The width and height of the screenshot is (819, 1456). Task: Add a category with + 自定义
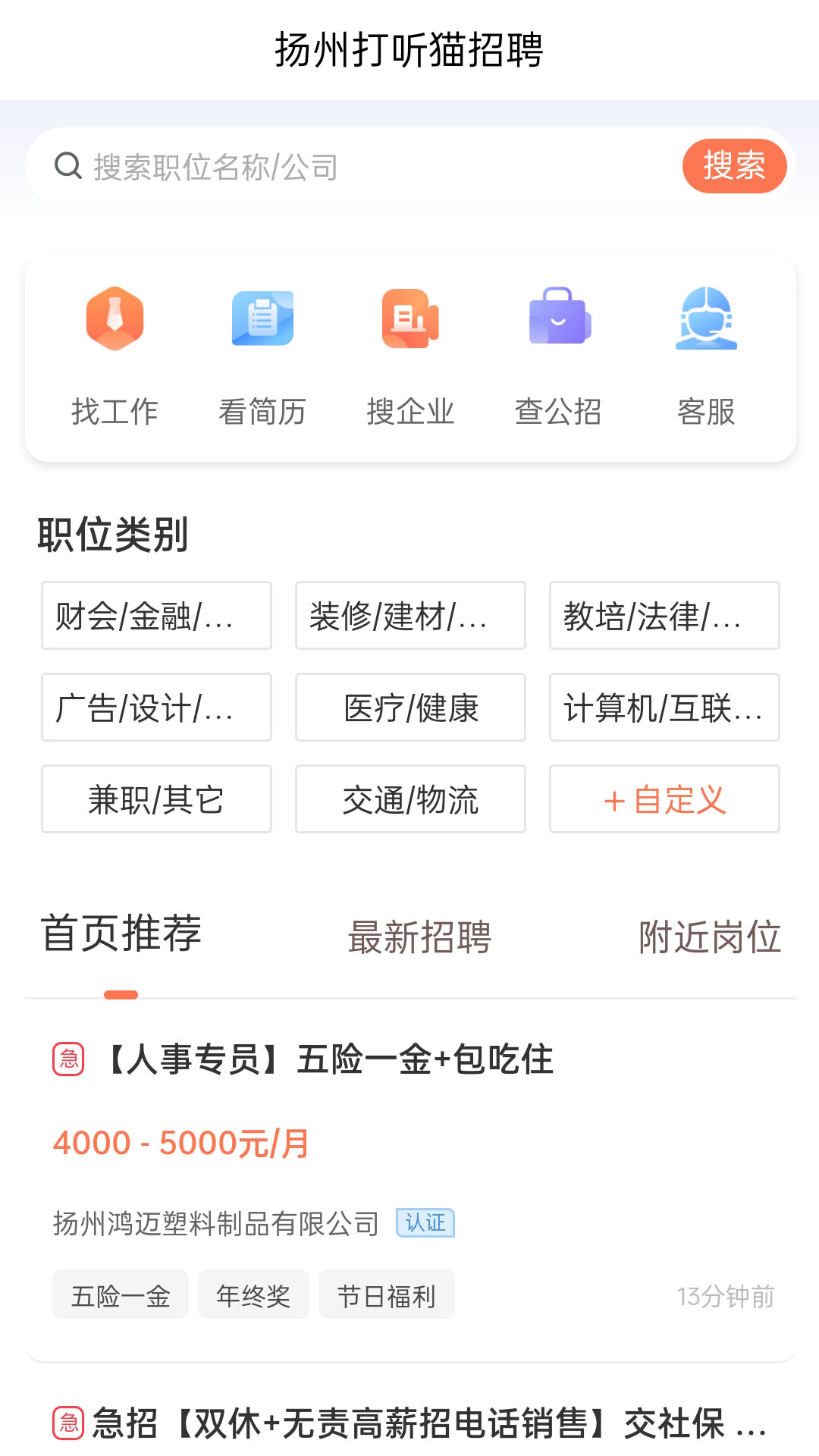664,799
